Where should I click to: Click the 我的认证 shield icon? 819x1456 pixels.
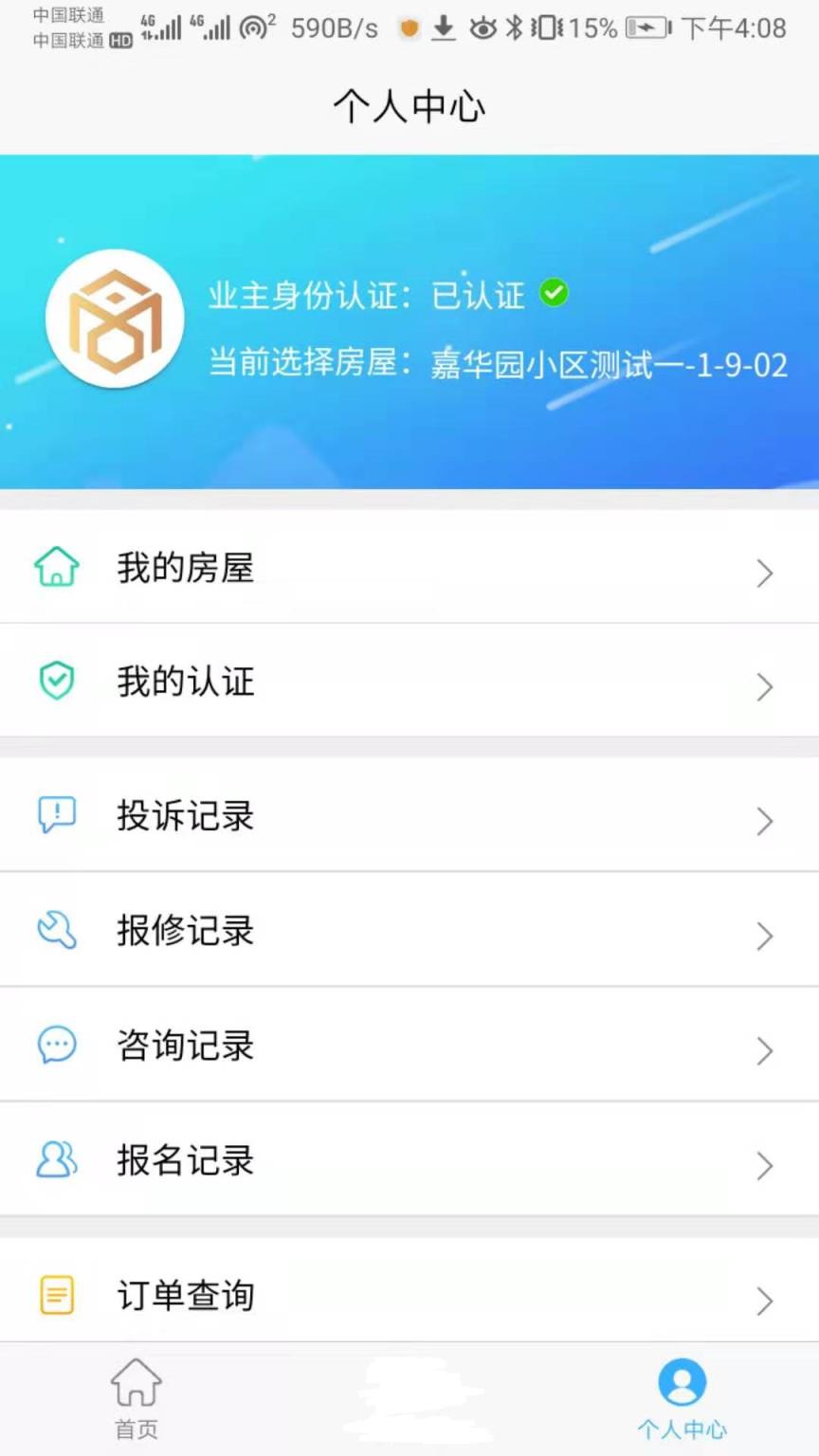pos(57,681)
